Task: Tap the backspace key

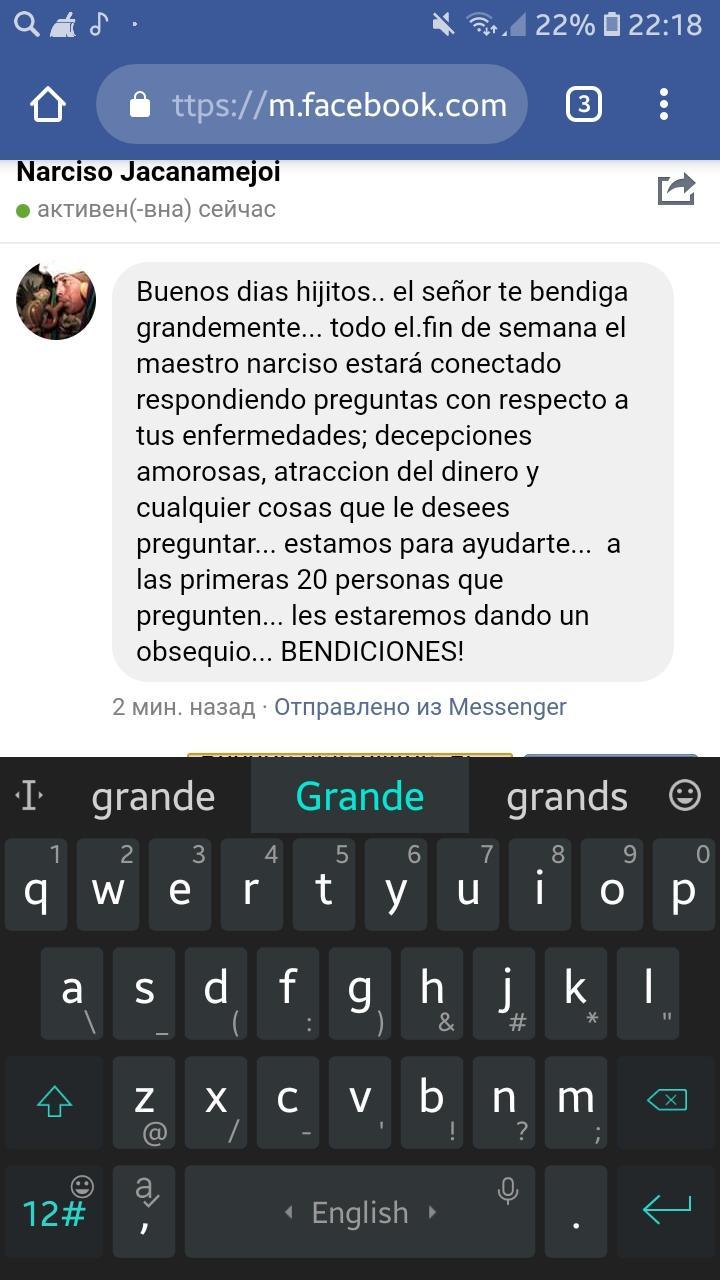Action: tap(667, 1101)
